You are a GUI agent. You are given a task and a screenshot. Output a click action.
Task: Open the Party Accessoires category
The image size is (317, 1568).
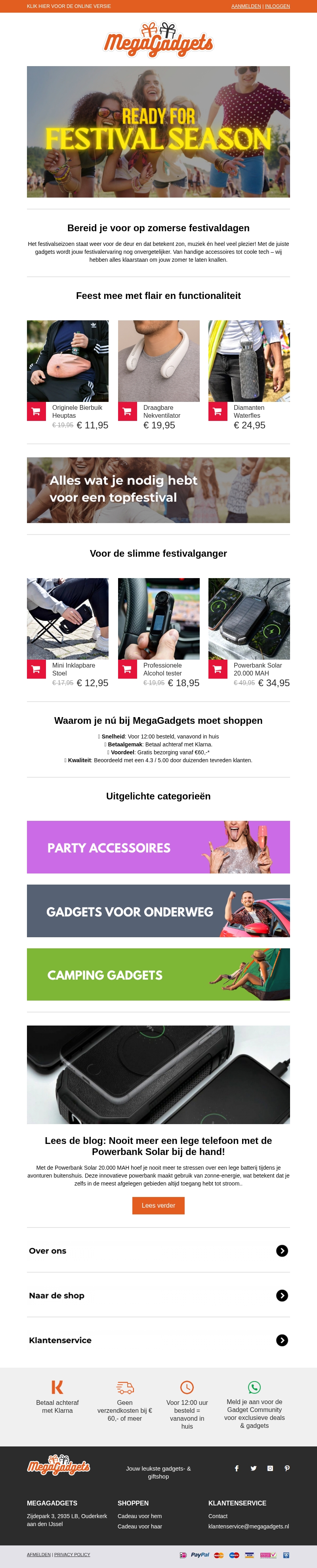pyautogui.click(x=158, y=847)
